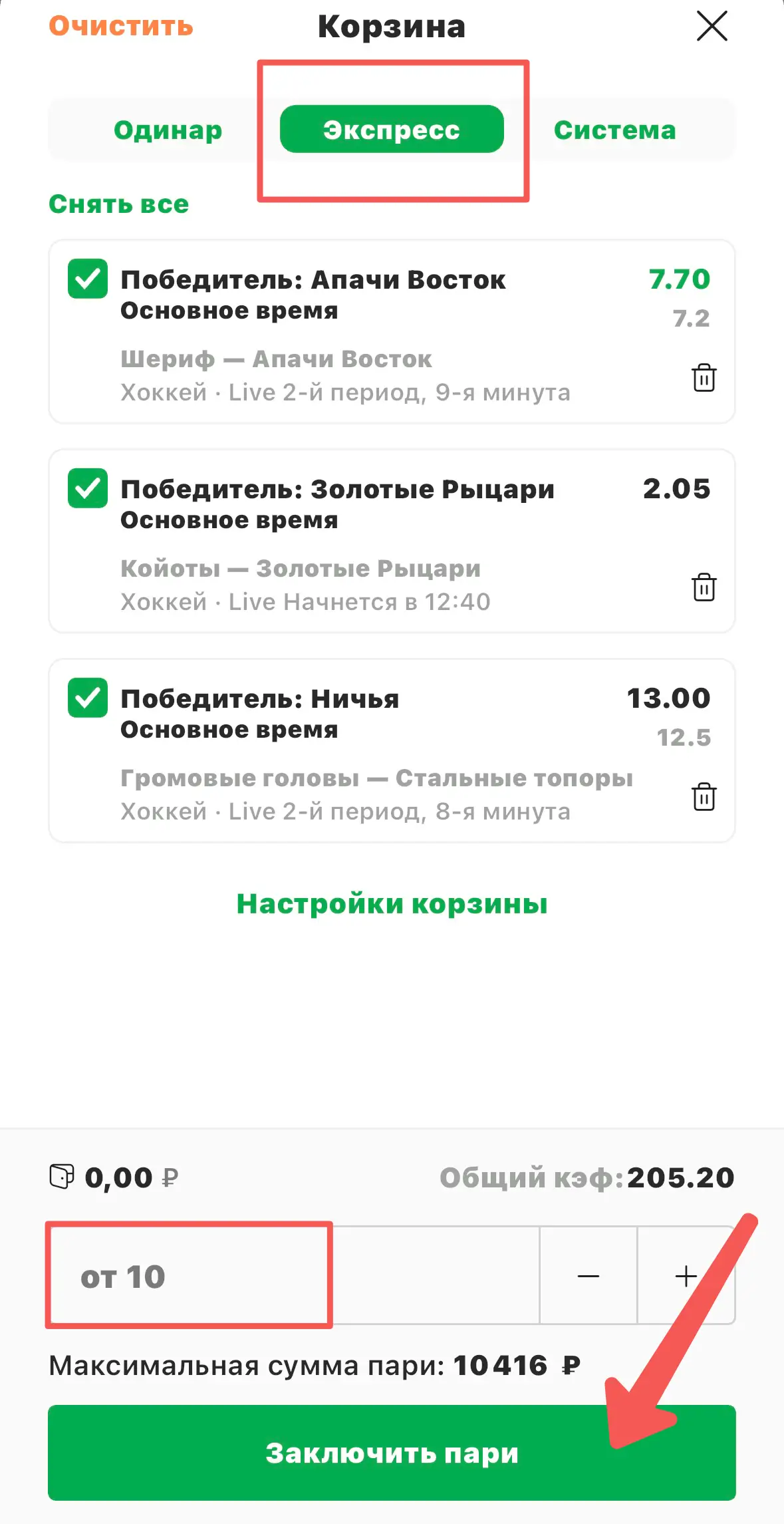Open Настройки корзины
The width and height of the screenshot is (784, 1524).
click(392, 903)
